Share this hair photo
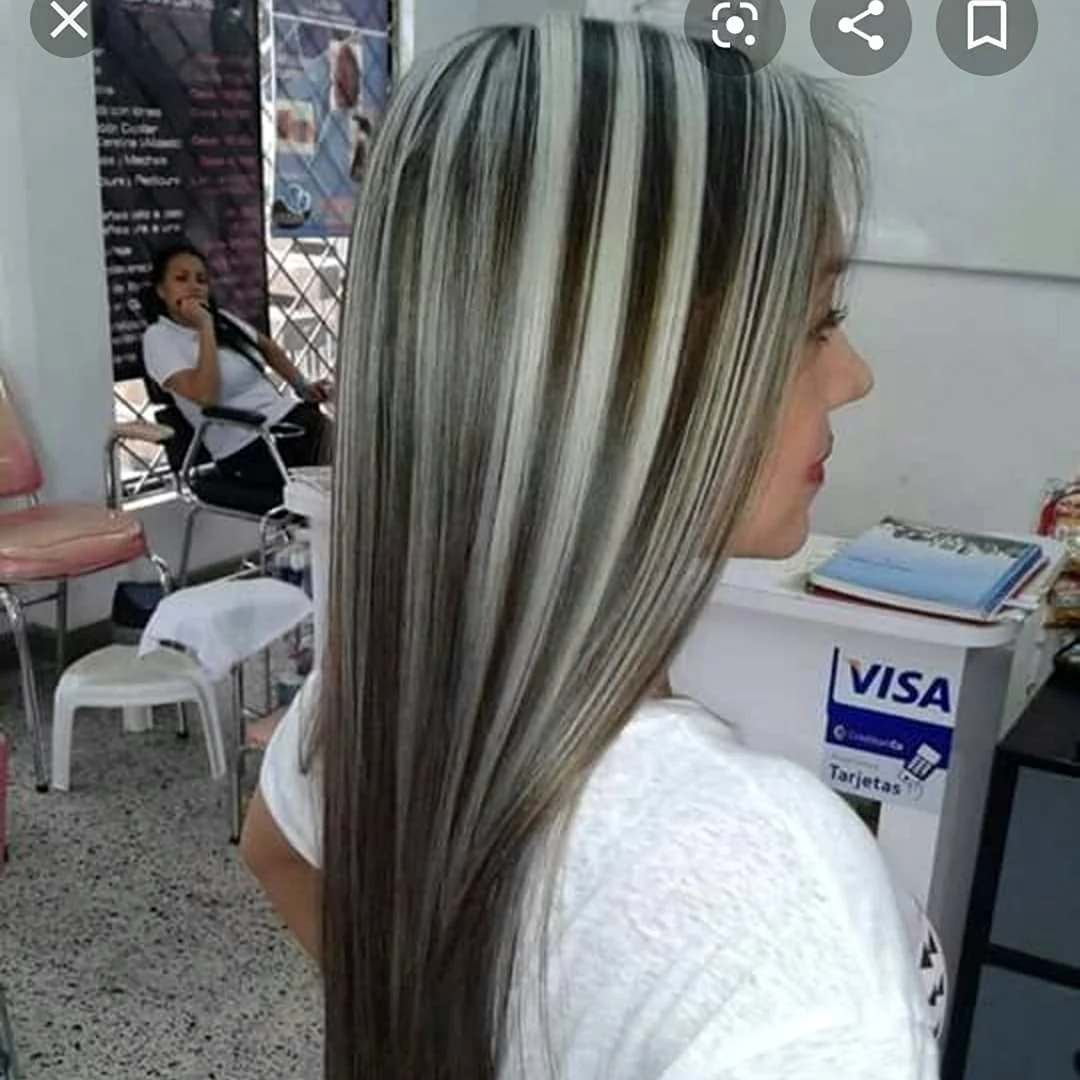This screenshot has height=1080, width=1080. (x=860, y=24)
